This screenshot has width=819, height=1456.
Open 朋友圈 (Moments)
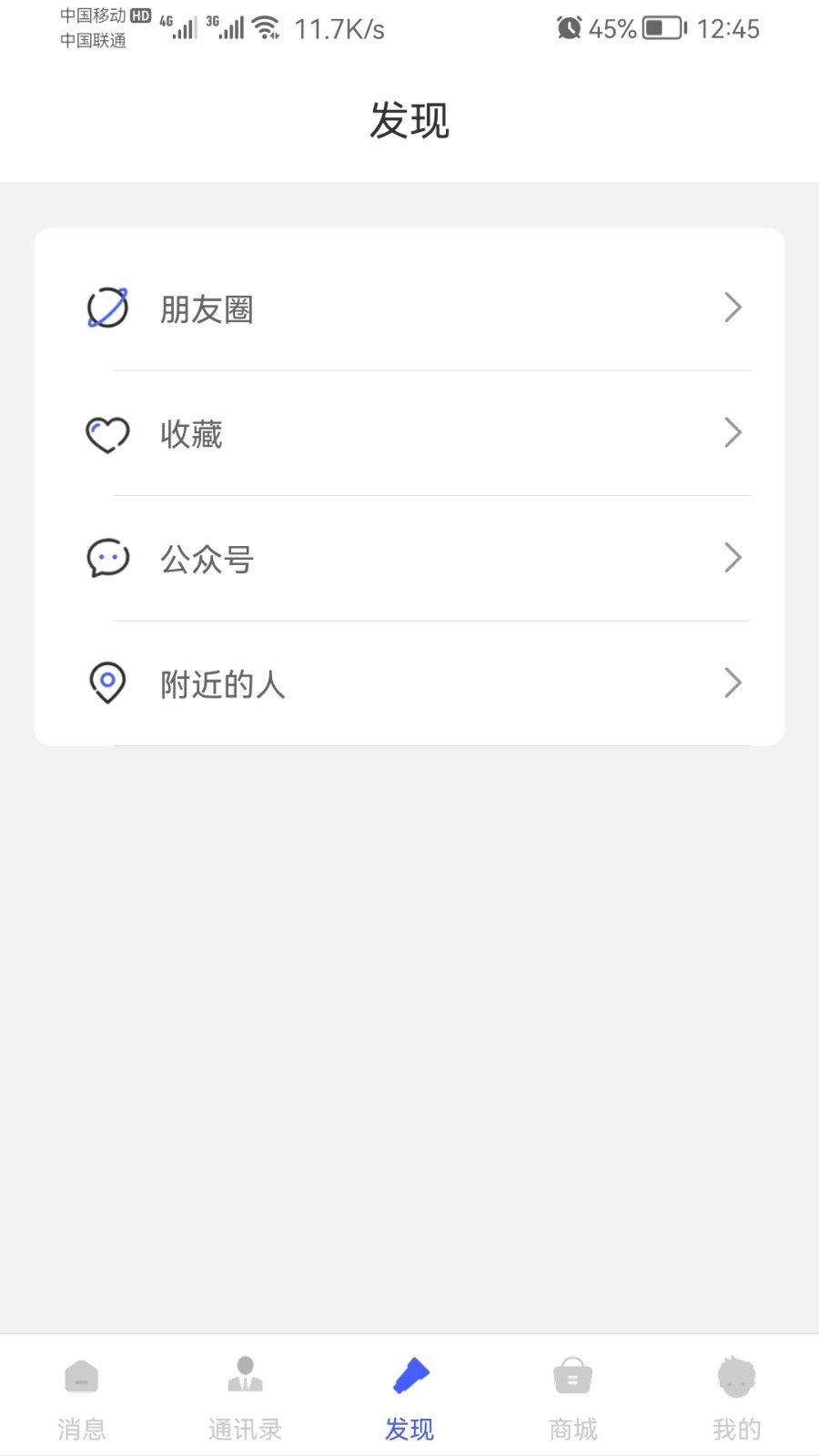click(x=409, y=308)
